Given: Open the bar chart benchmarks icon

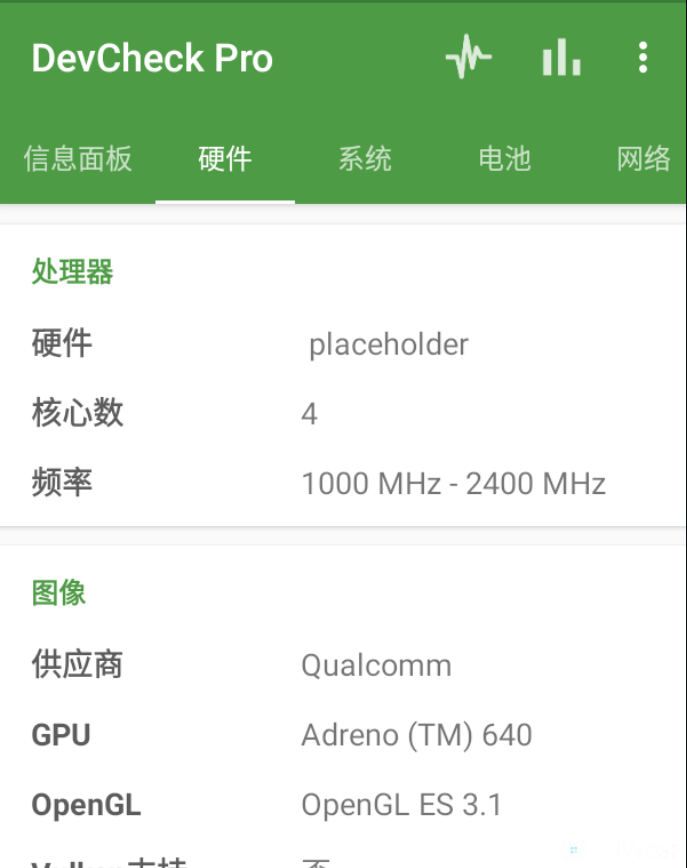Looking at the screenshot, I should pyautogui.click(x=561, y=58).
